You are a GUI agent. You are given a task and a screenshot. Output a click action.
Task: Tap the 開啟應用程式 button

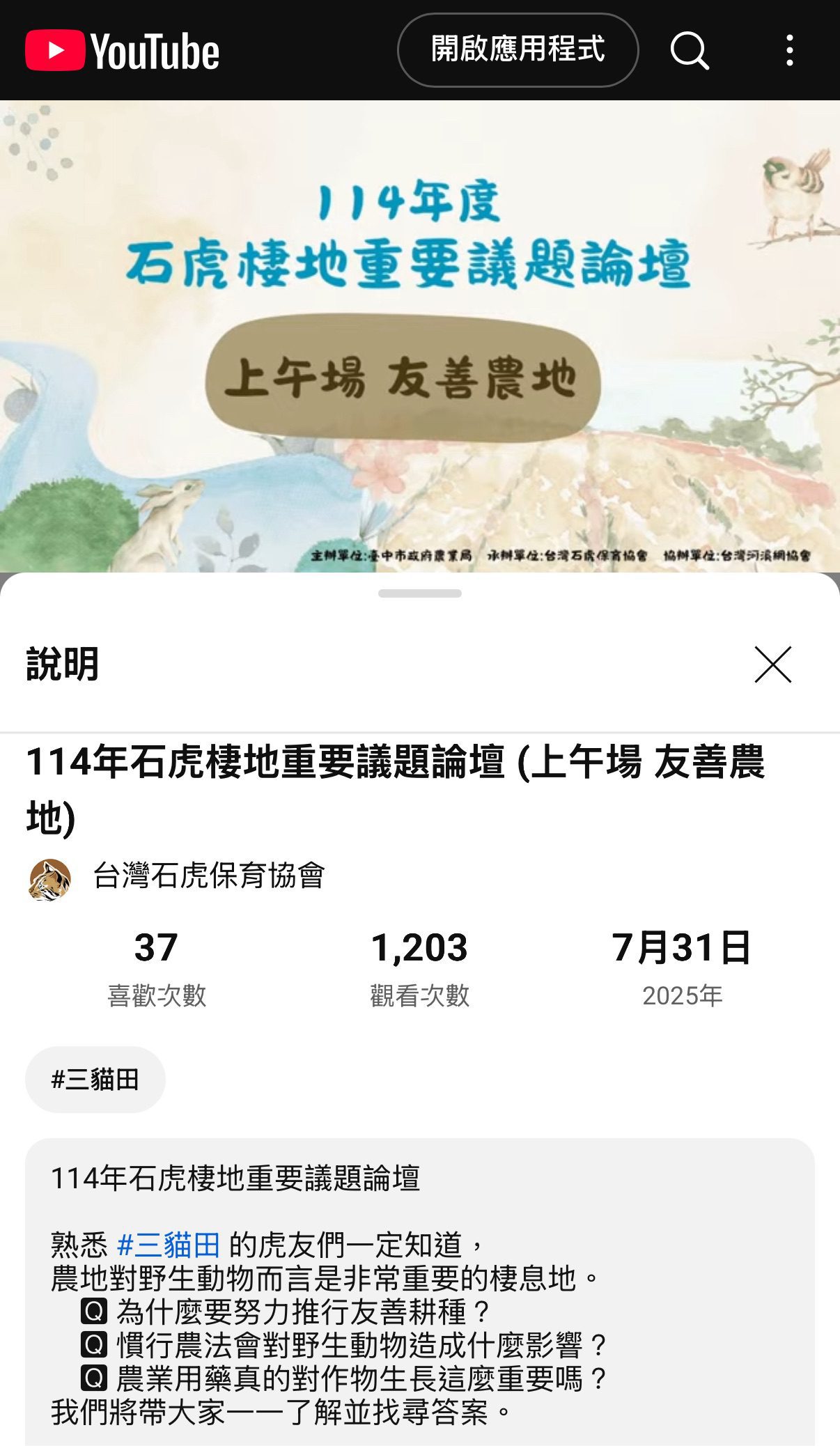(x=518, y=50)
